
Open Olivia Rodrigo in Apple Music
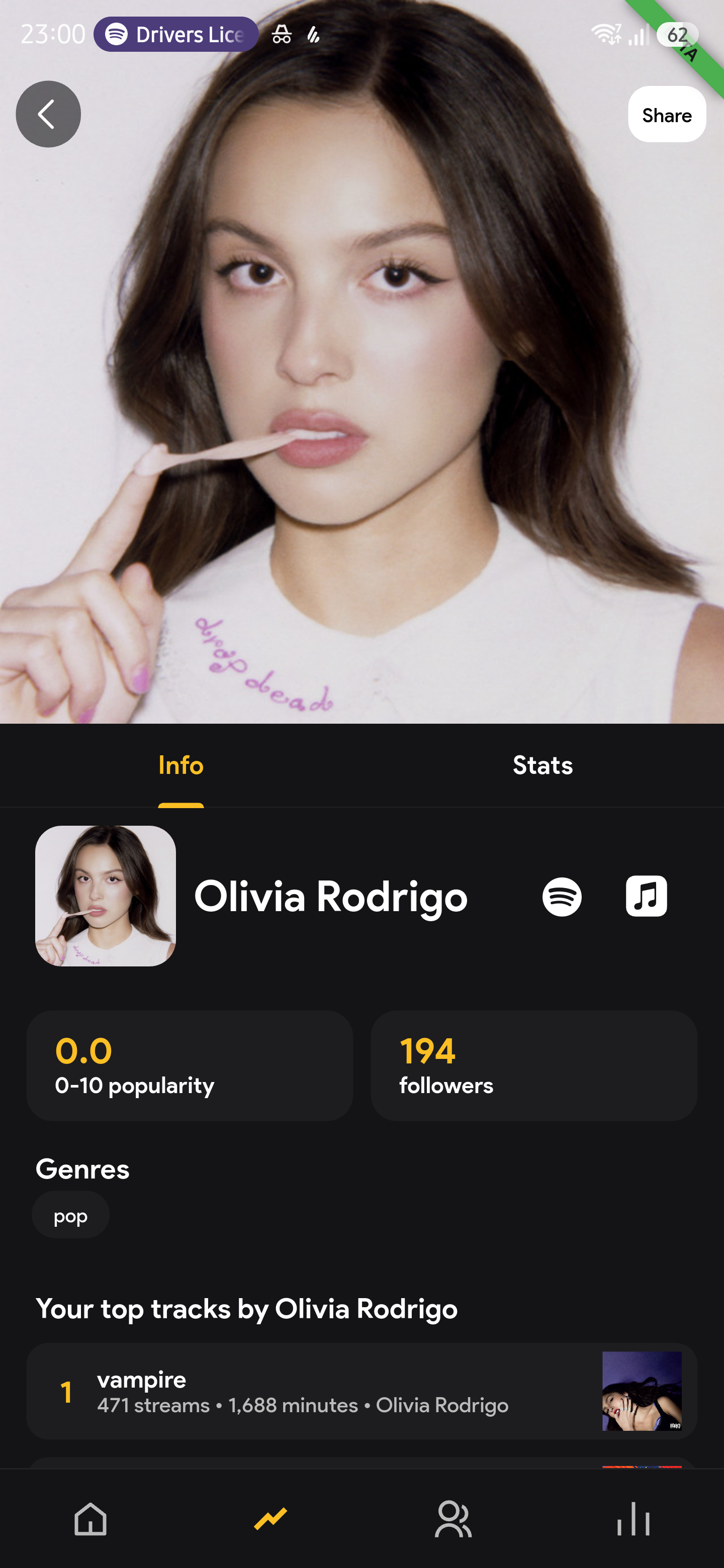pyautogui.click(x=646, y=896)
